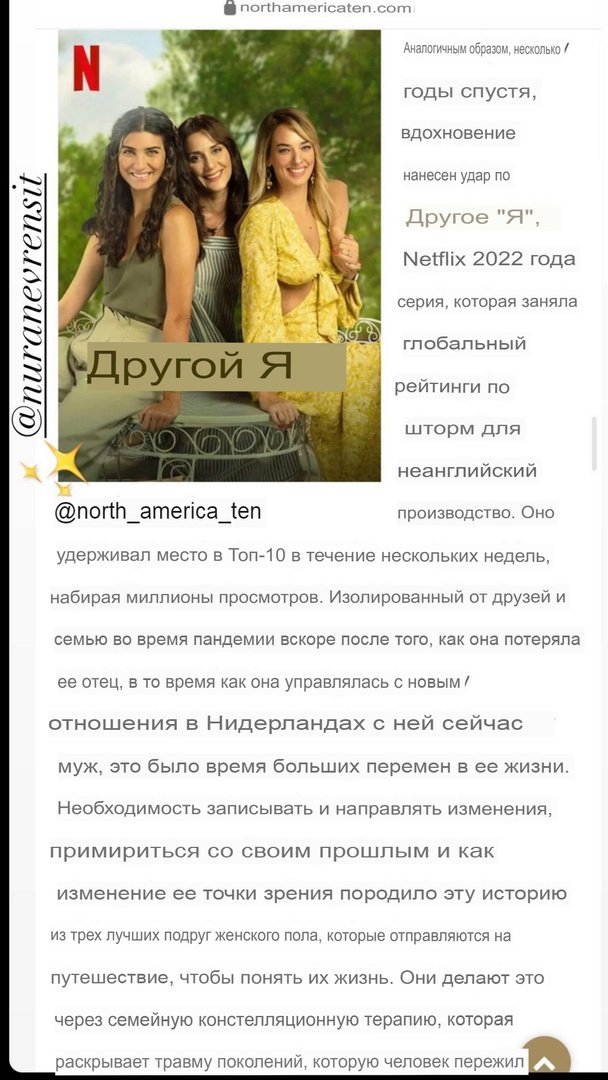Tap the northamericaten.com address bar

(318, 8)
